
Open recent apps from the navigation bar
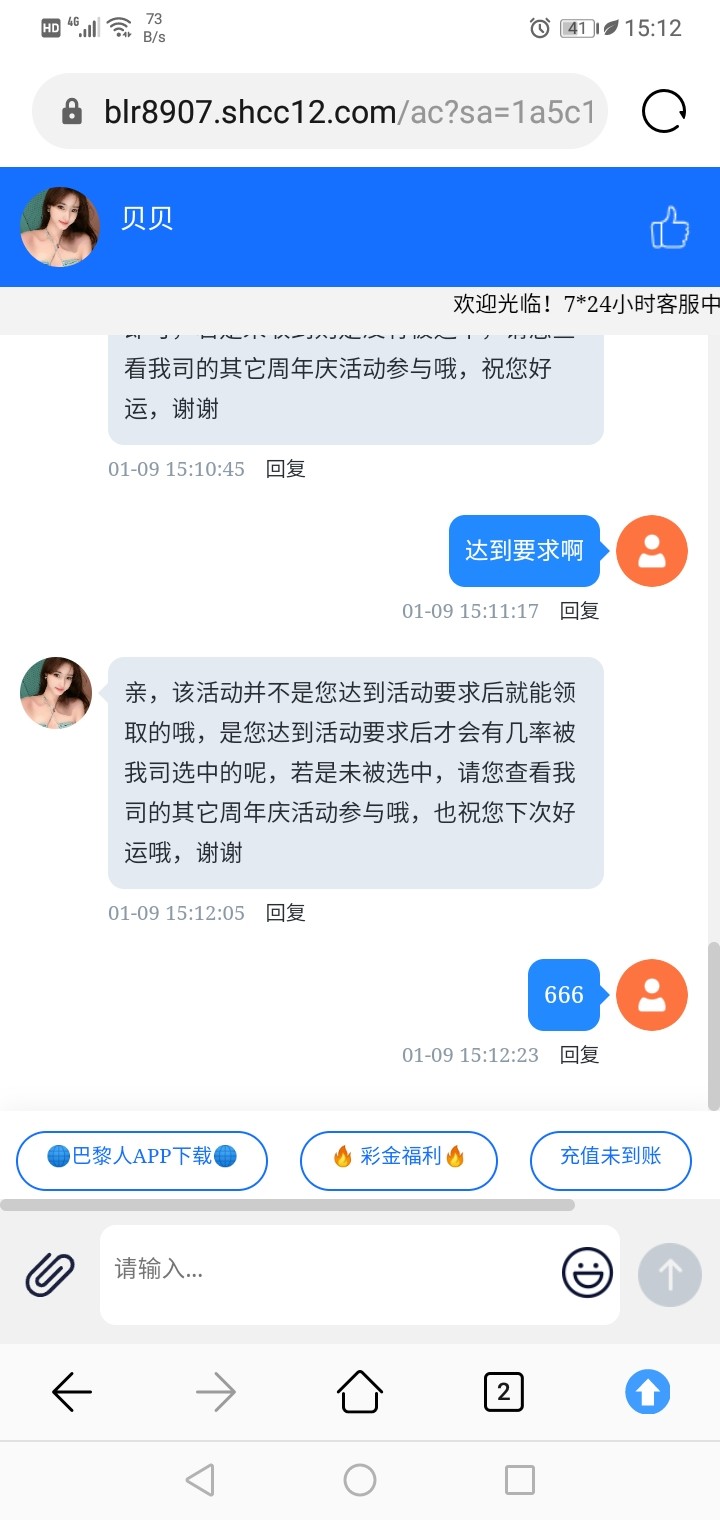tap(519, 1480)
